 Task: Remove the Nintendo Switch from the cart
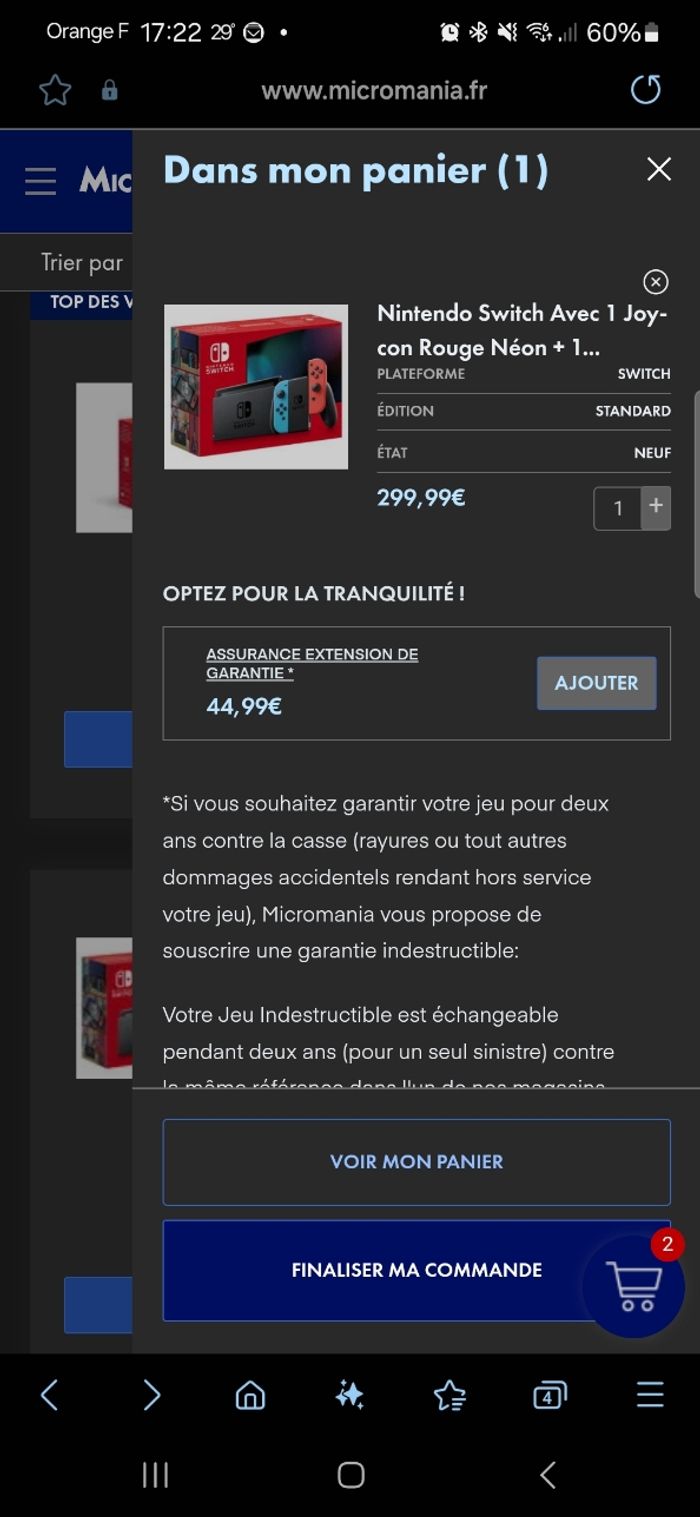coord(655,282)
